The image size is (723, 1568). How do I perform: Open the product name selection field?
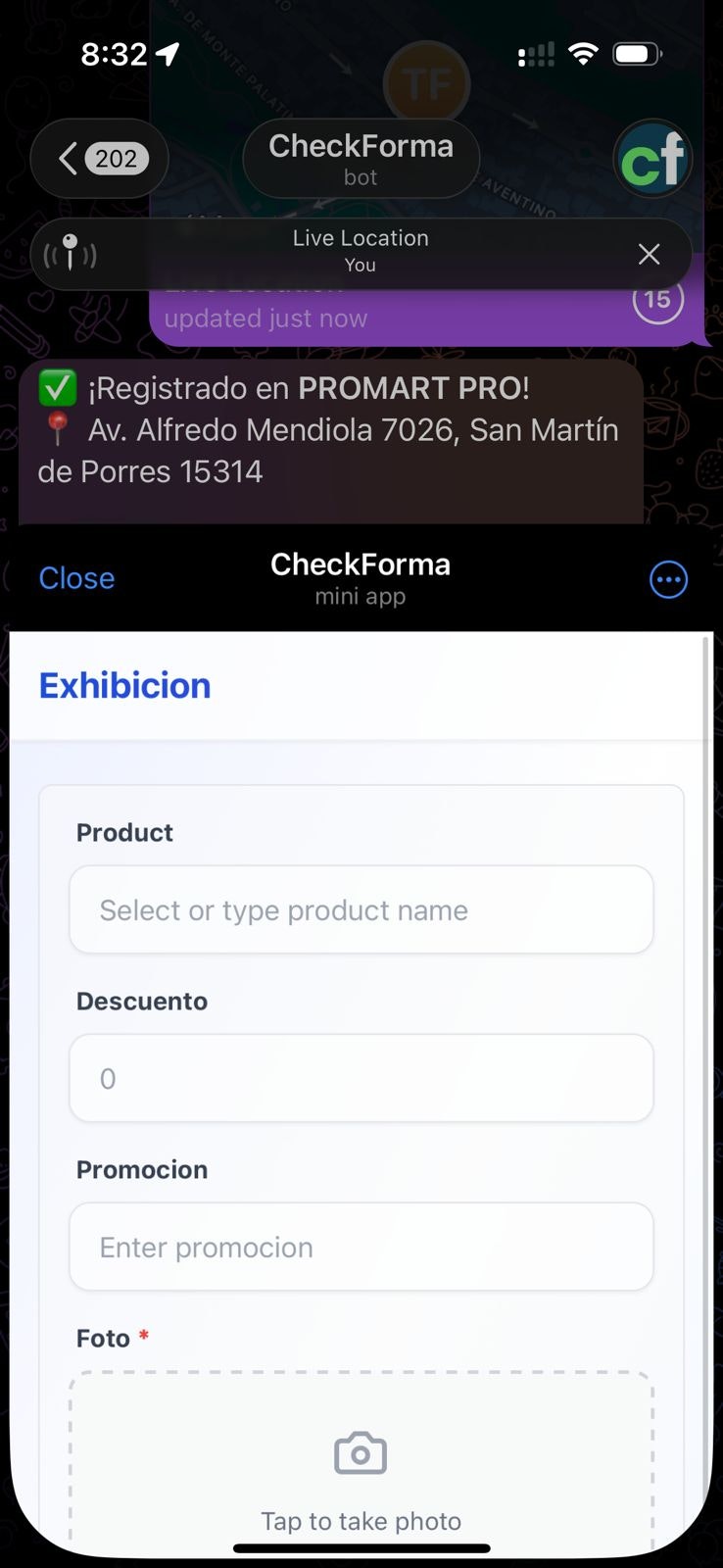pyautogui.click(x=361, y=909)
